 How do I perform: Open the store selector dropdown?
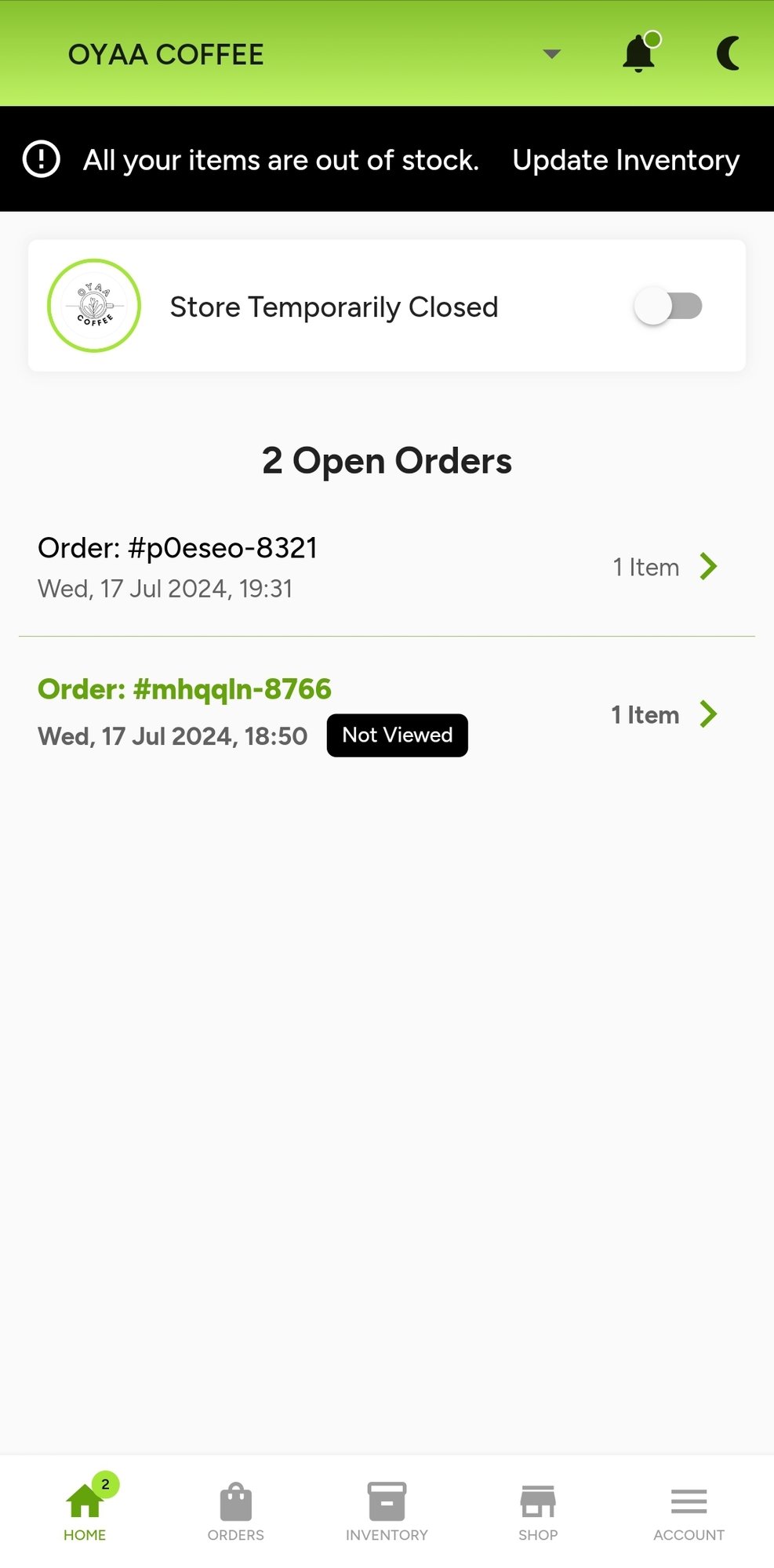pyautogui.click(x=551, y=54)
